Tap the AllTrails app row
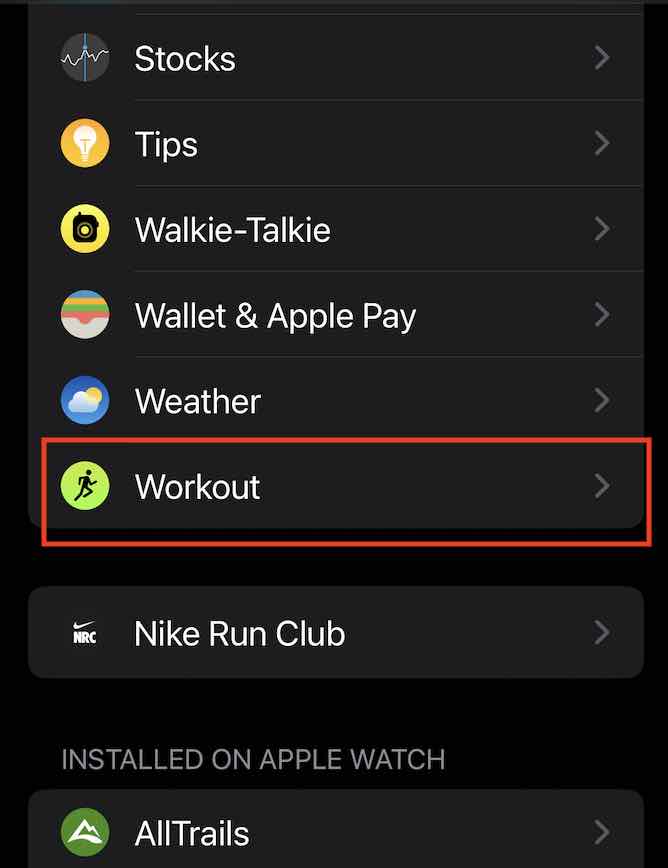This screenshot has width=668, height=868. [x=335, y=832]
